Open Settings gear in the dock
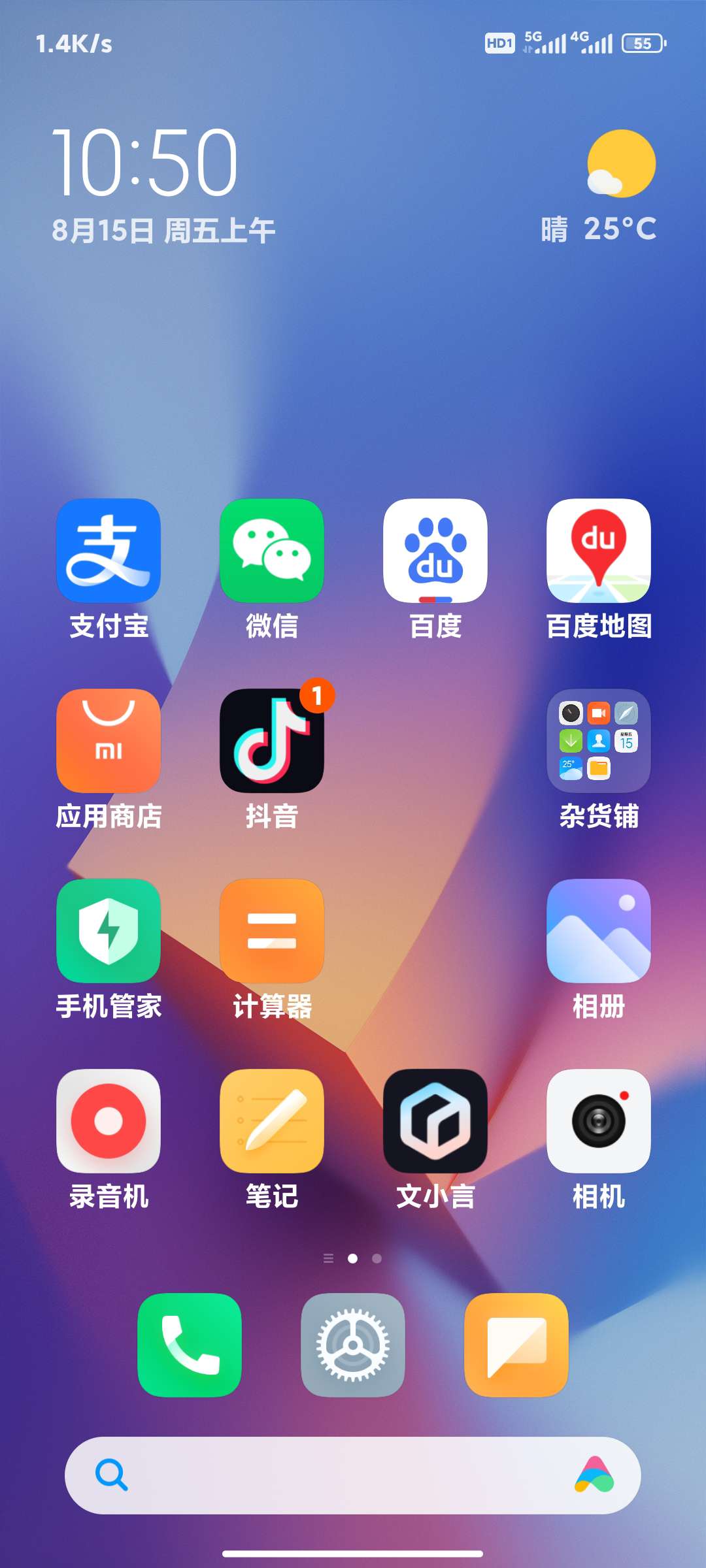The height and width of the screenshot is (1568, 706). click(353, 1345)
